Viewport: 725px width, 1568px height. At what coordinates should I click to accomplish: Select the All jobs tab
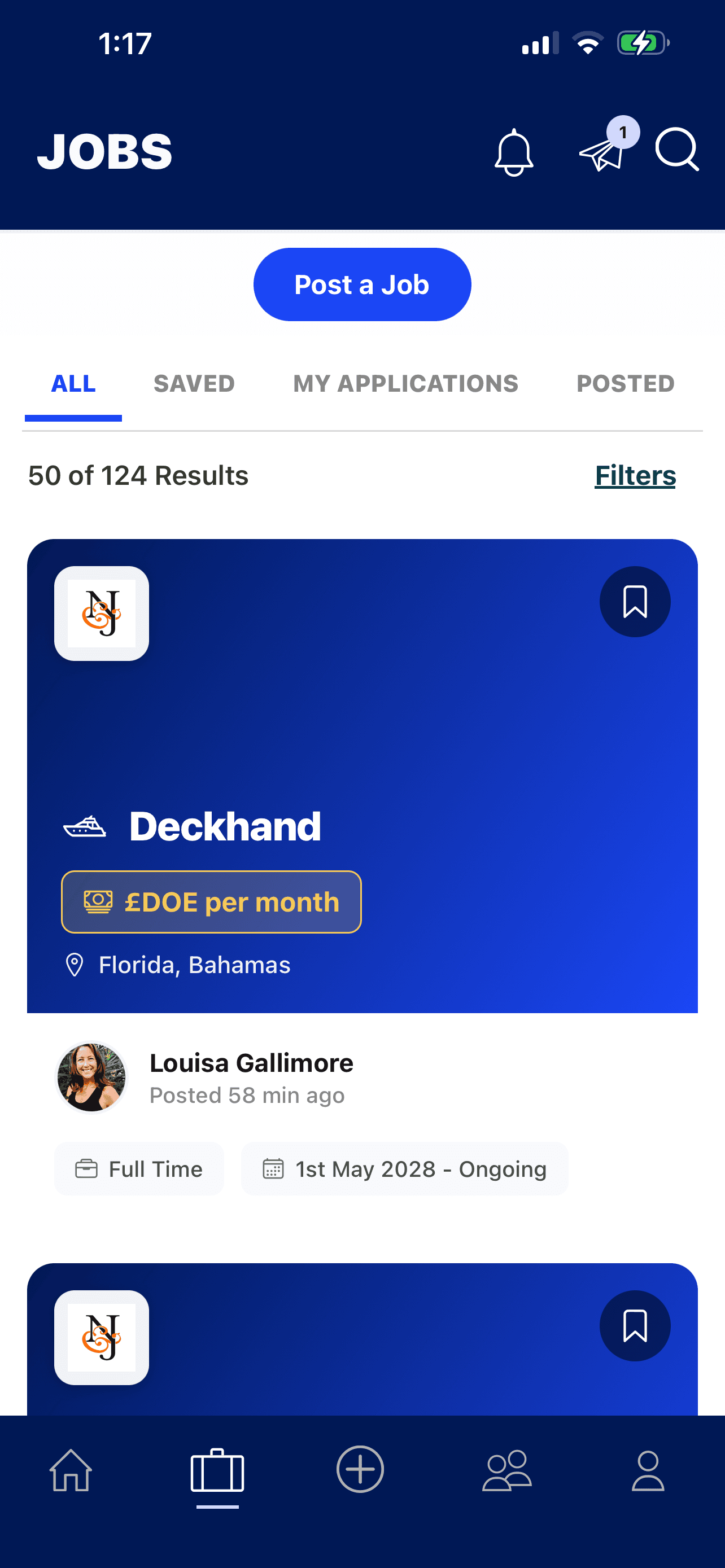pos(73,383)
